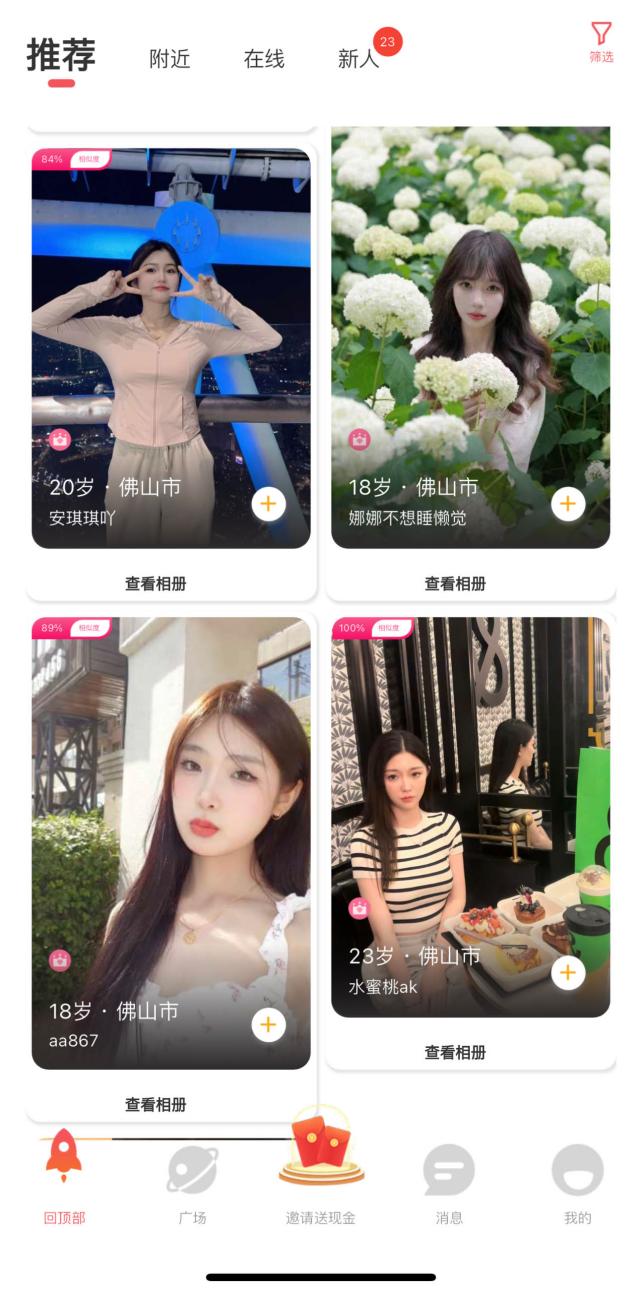
Task: View album under aa867's card
Action: pyautogui.click(x=155, y=1105)
